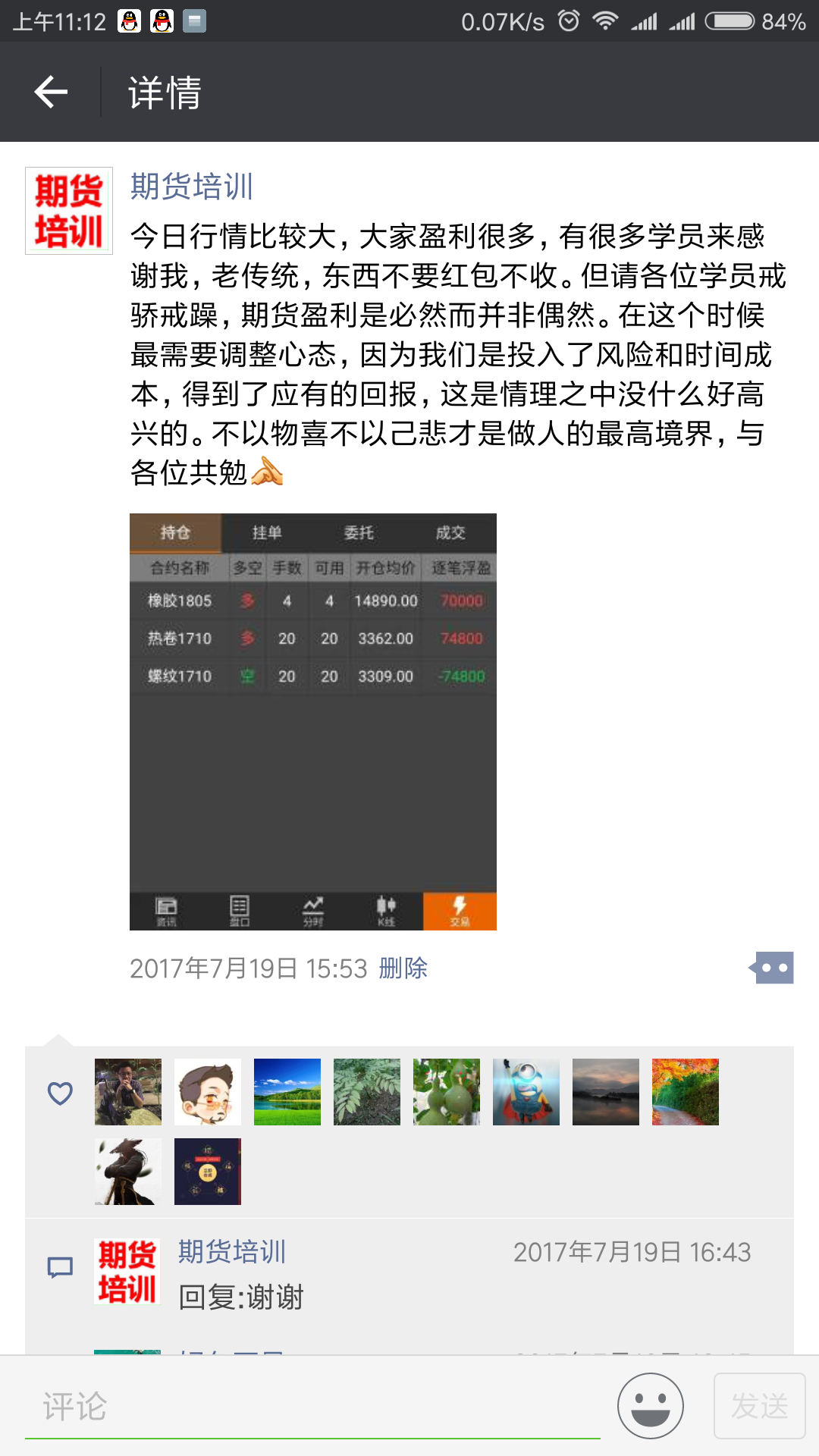Tap the 发送 send button
This screenshot has height=1456, width=819.
760,1406
